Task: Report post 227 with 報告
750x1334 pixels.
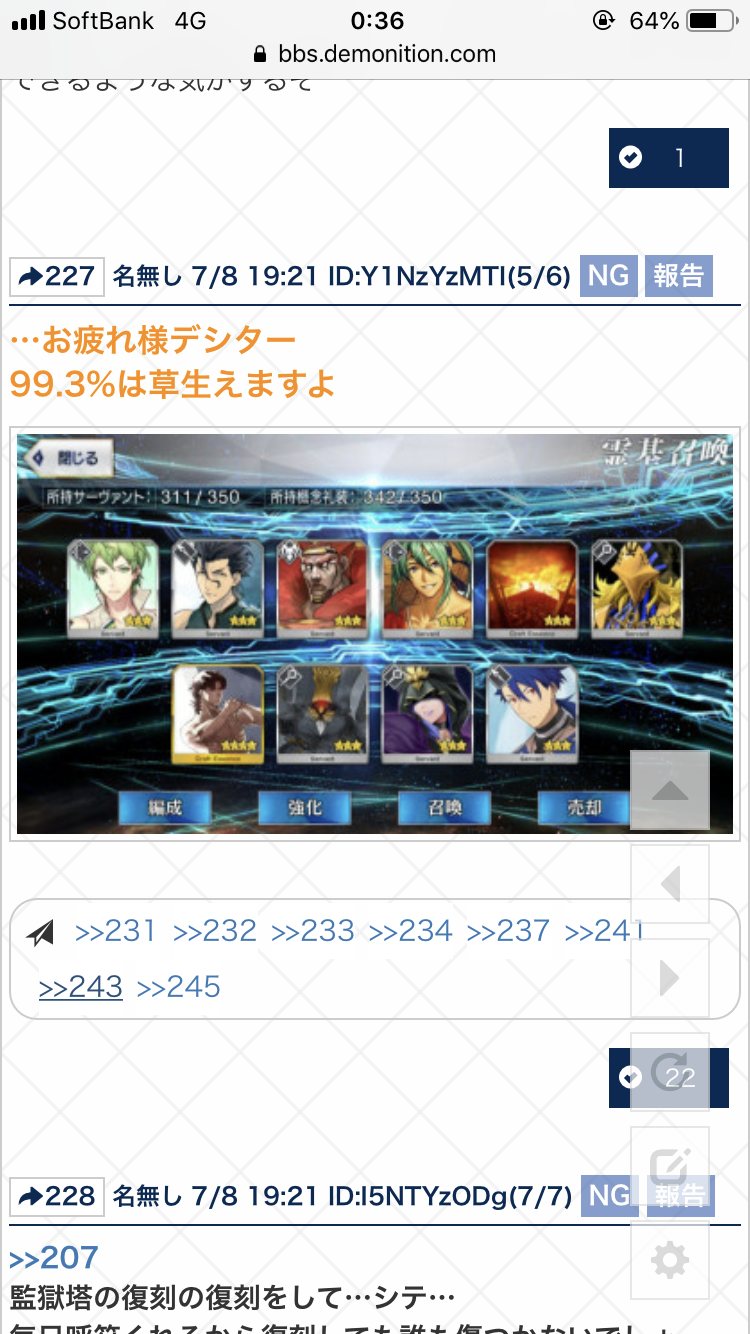Action: (678, 276)
